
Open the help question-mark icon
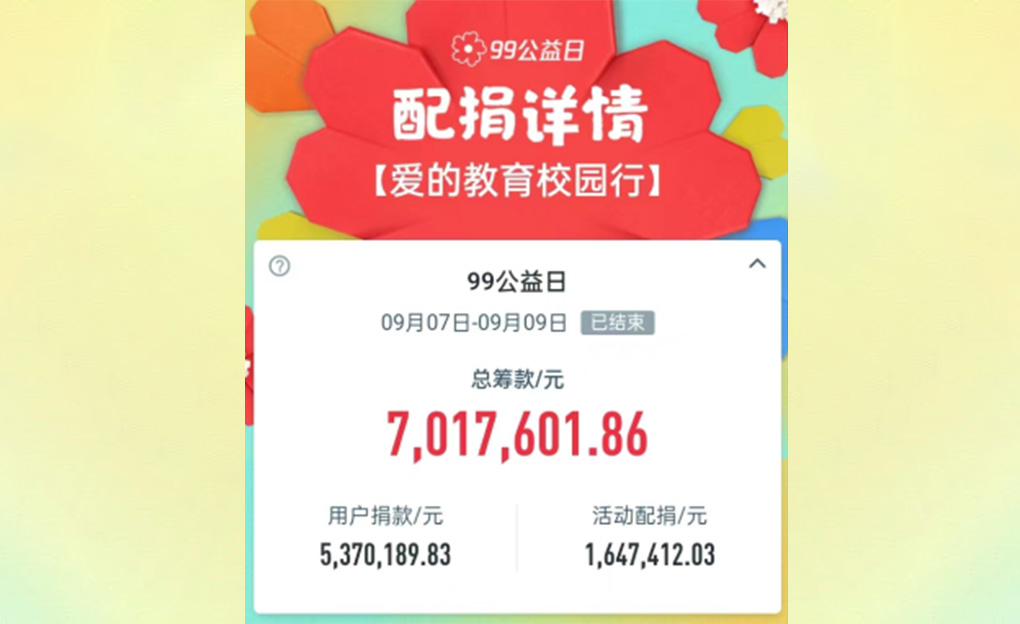point(280,266)
